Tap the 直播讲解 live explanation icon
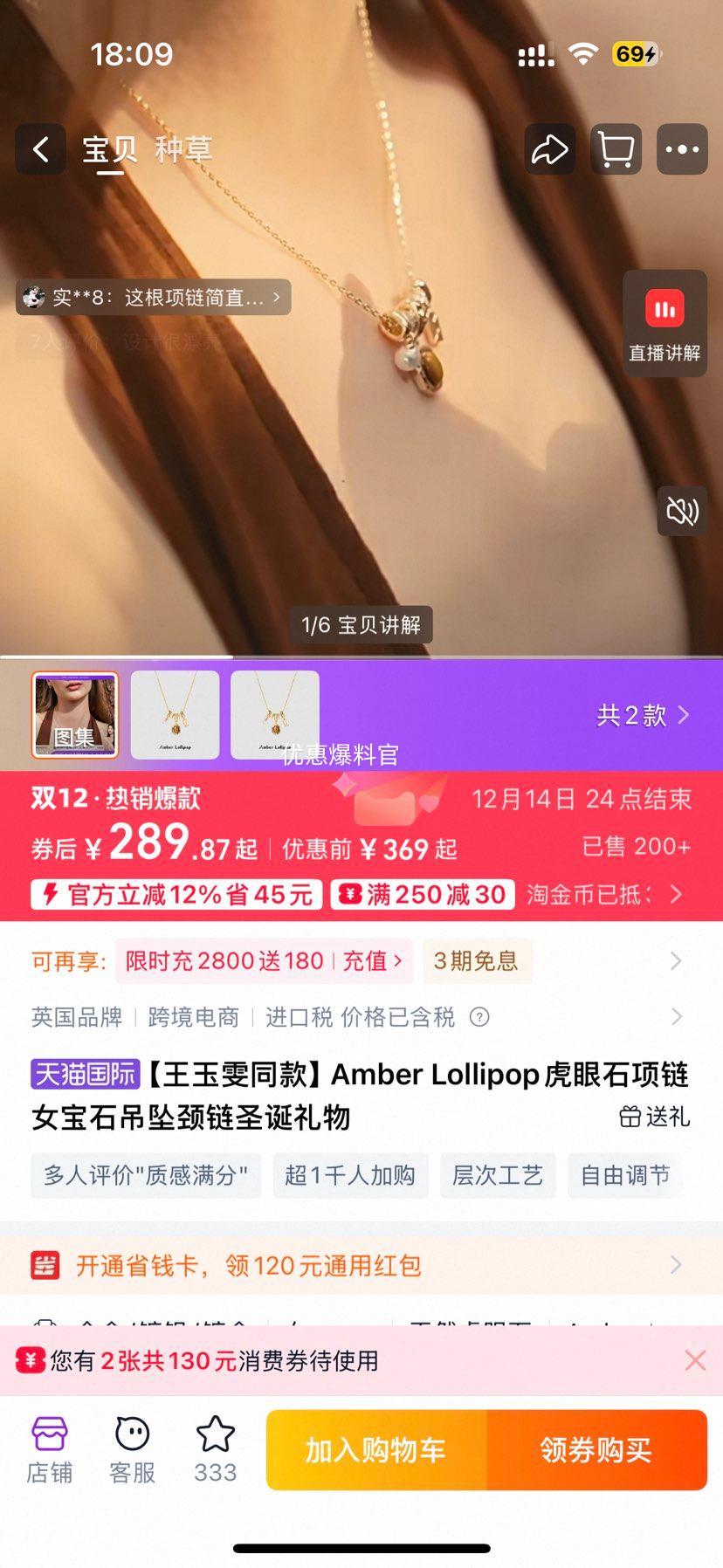The image size is (723, 1568). pos(665,324)
